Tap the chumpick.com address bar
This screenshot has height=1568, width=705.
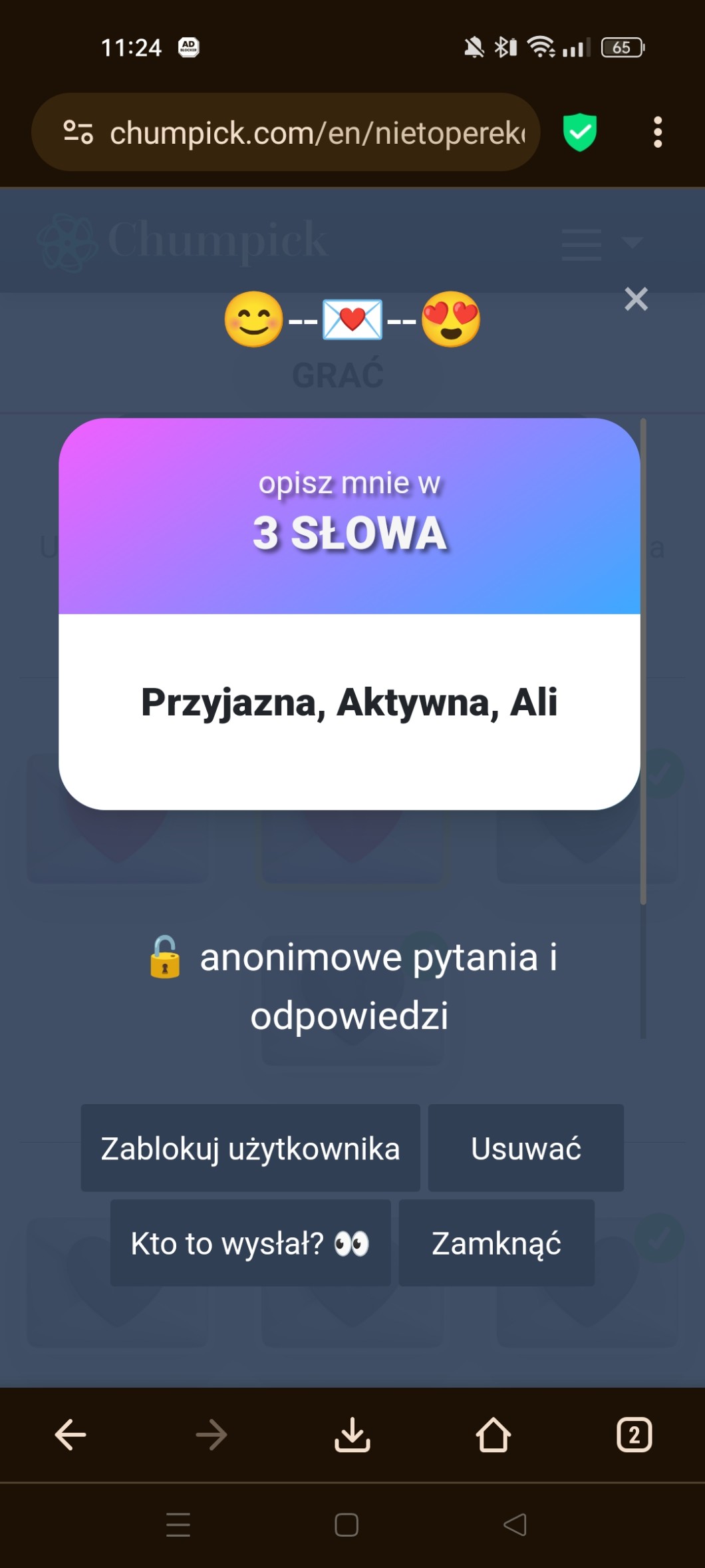(x=317, y=132)
